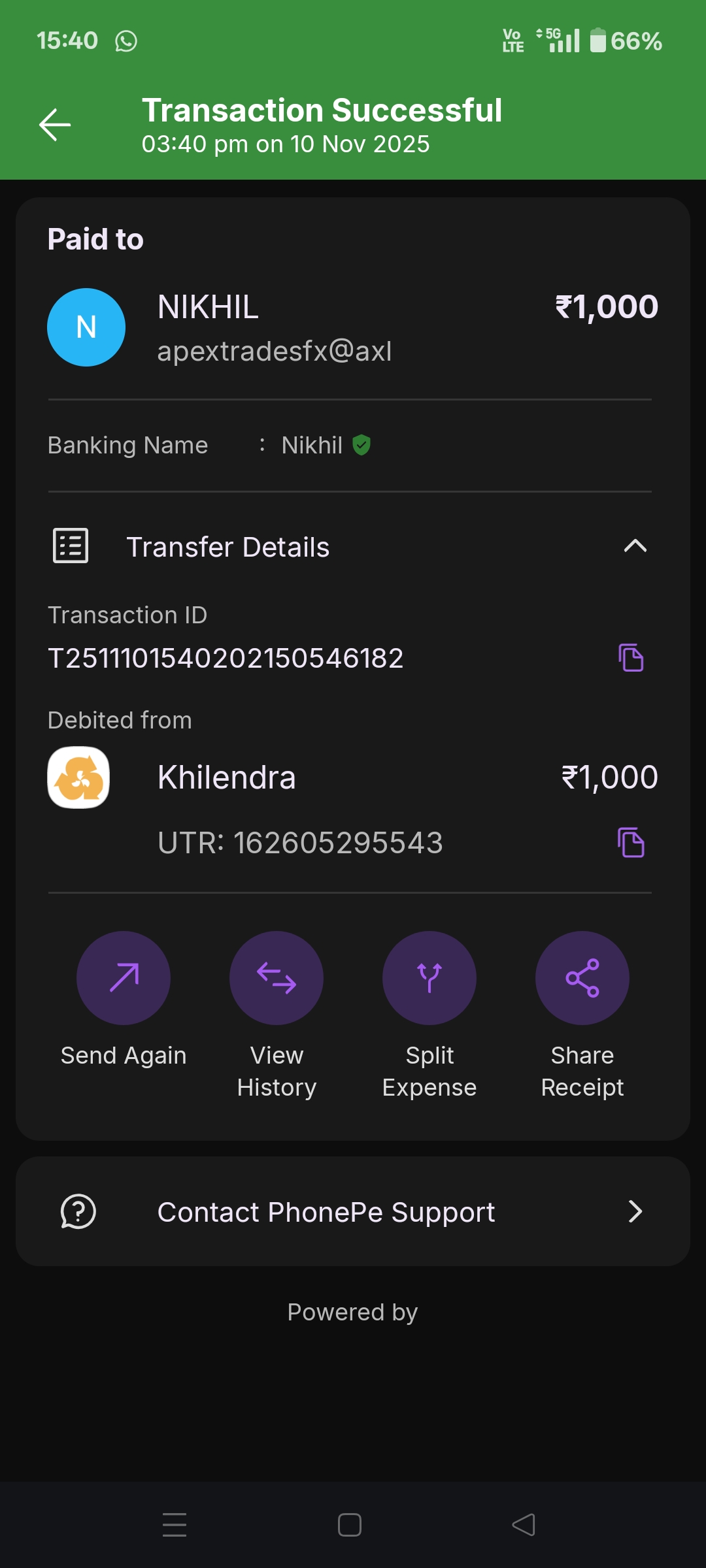Go to the system home screen

click(350, 1525)
